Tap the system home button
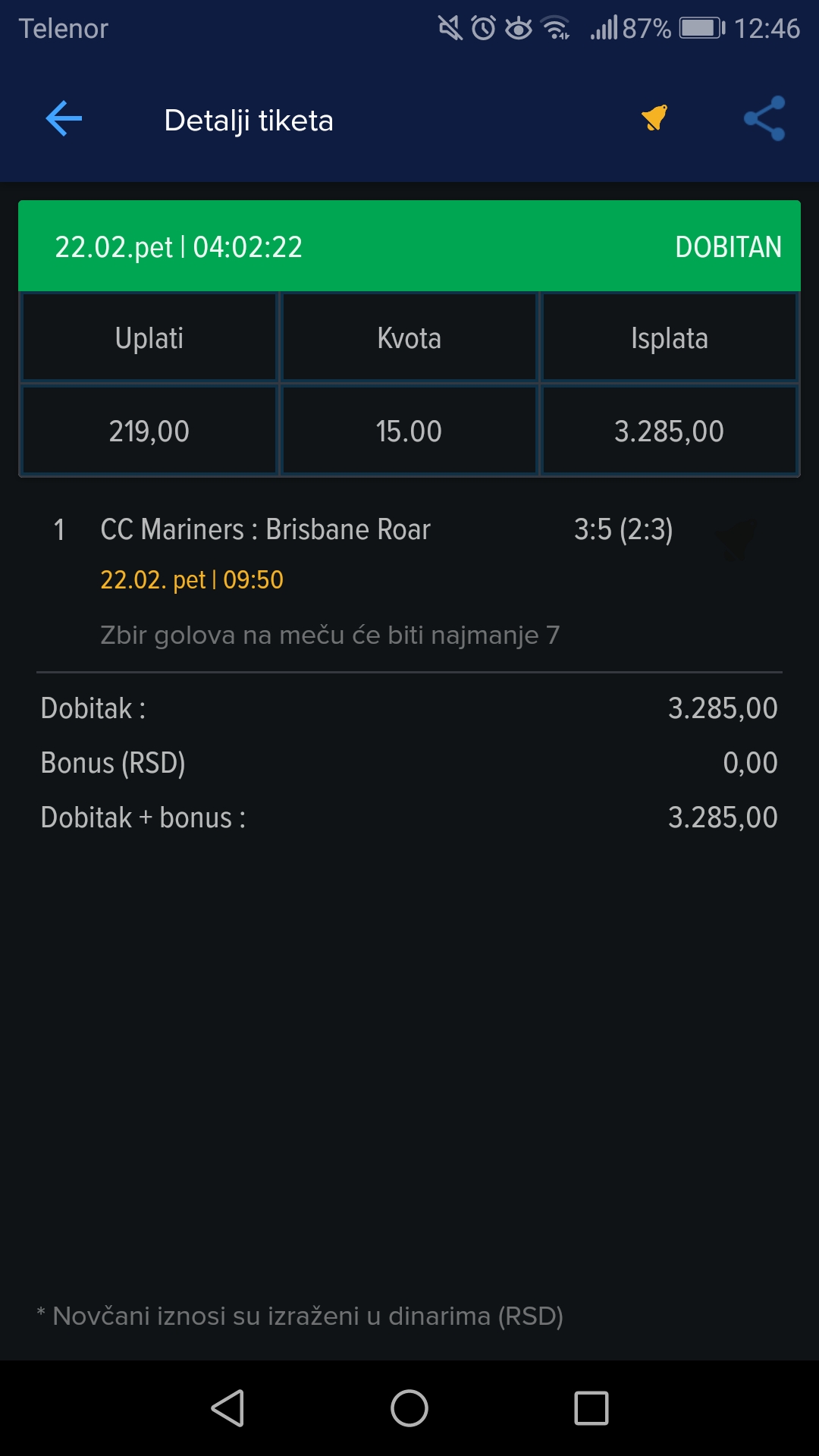Viewport: 819px width, 1456px height. click(x=409, y=1408)
